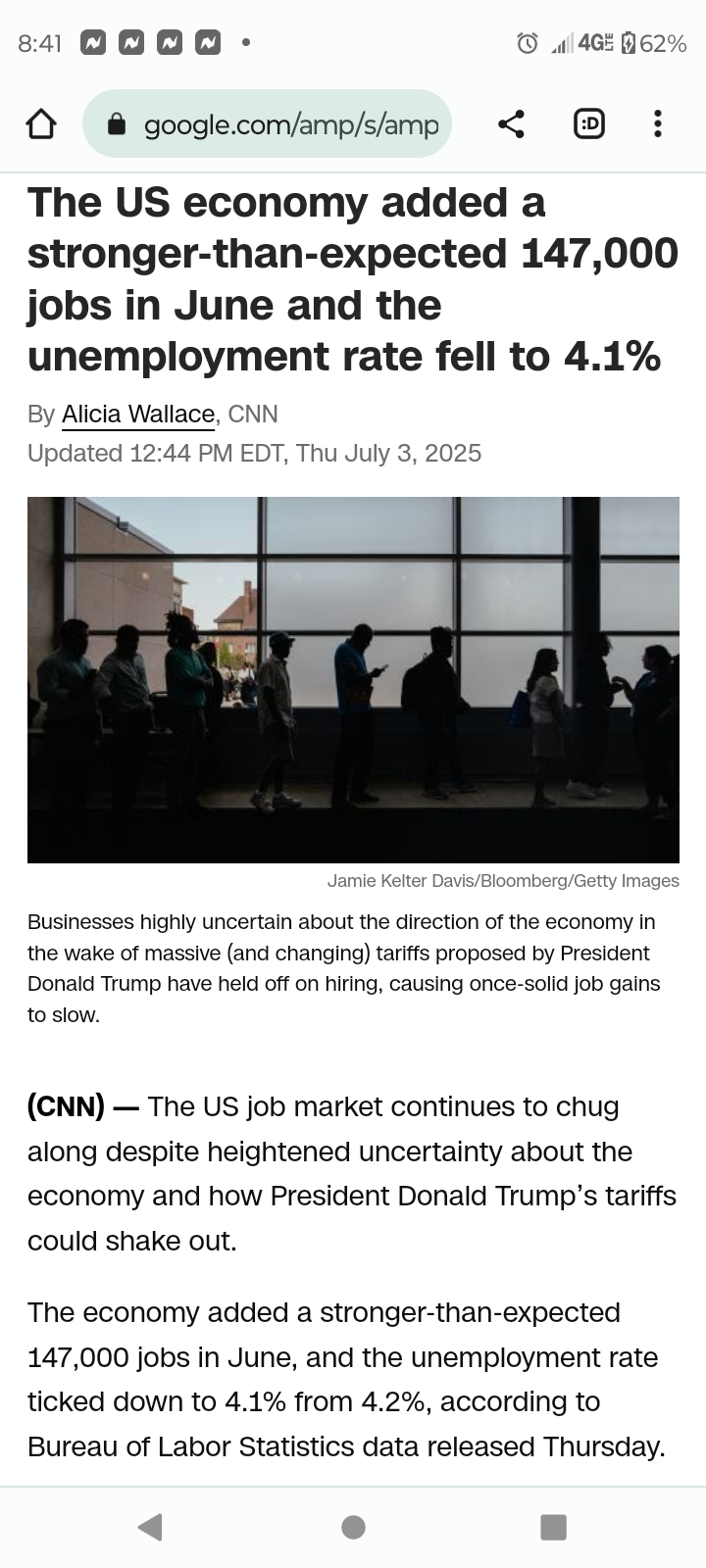Tap the google.com URL address bar

pos(267,123)
